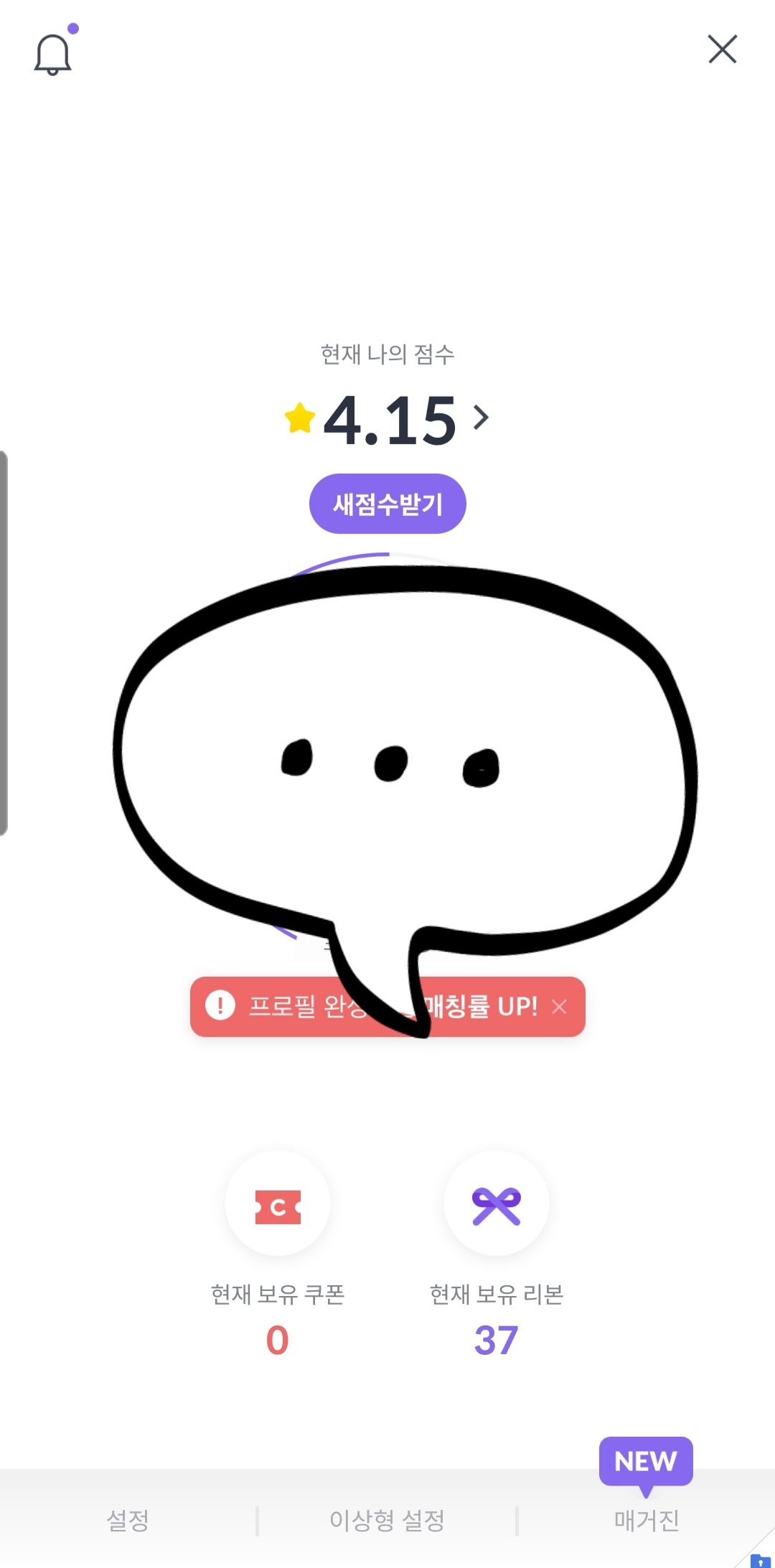Go to 설정 settings
Image resolution: width=775 pixels, height=1568 pixels.
pyautogui.click(x=128, y=1520)
